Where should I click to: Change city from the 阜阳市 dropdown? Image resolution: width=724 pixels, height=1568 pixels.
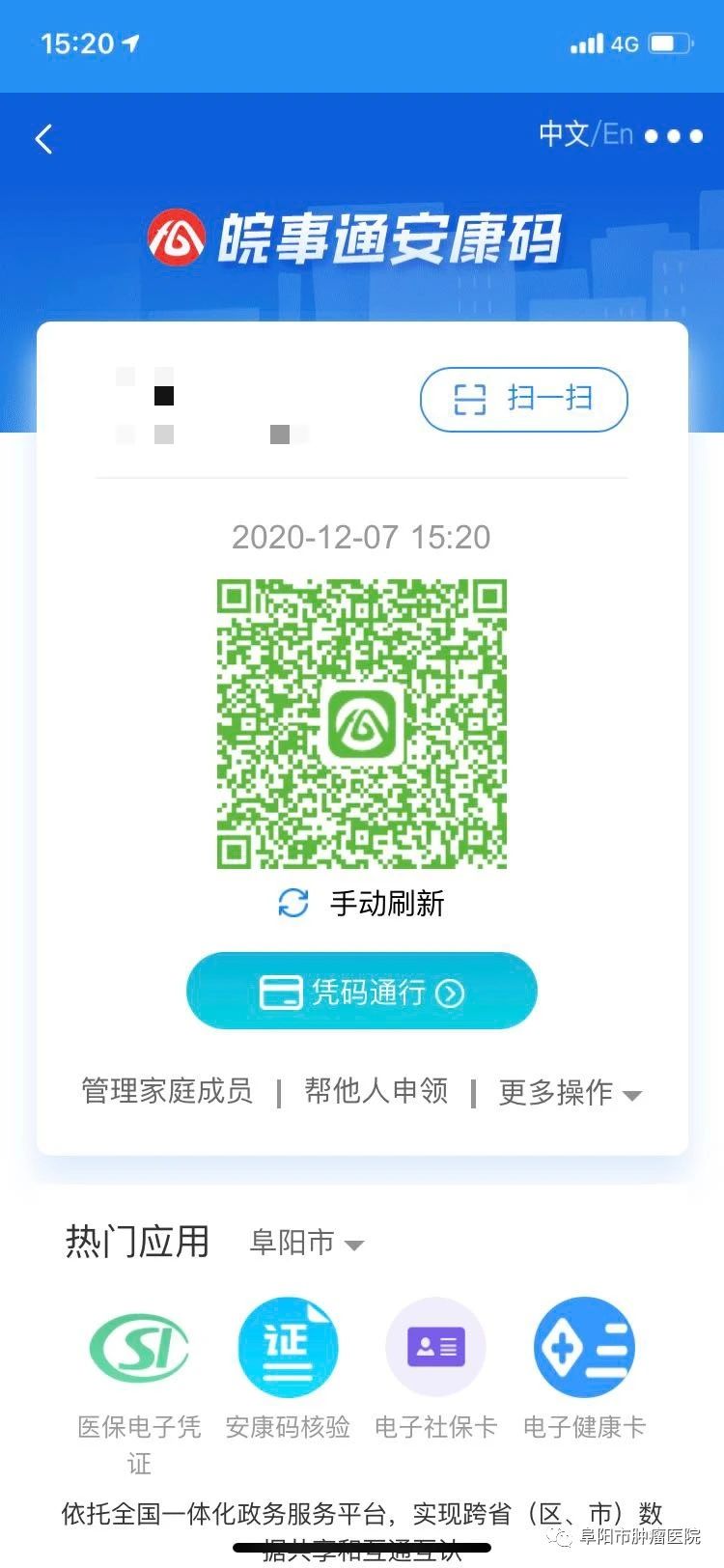click(306, 1242)
